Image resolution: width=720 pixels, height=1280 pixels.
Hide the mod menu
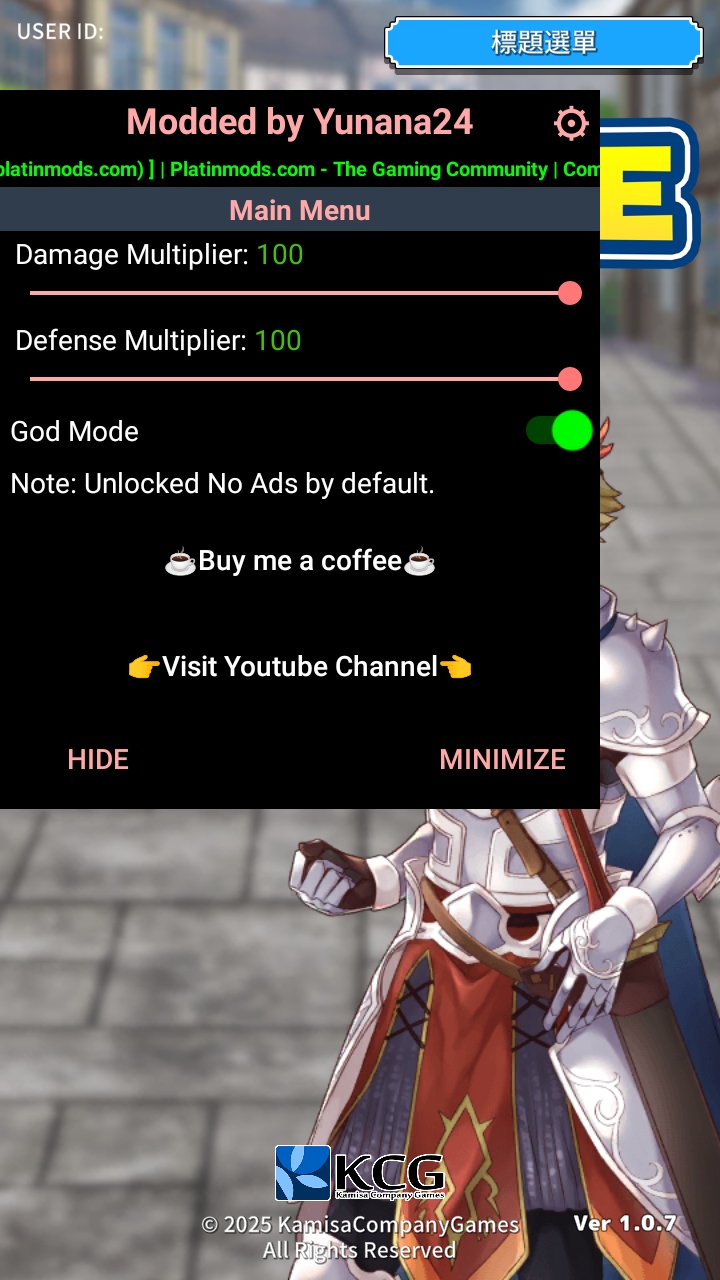tap(98, 760)
